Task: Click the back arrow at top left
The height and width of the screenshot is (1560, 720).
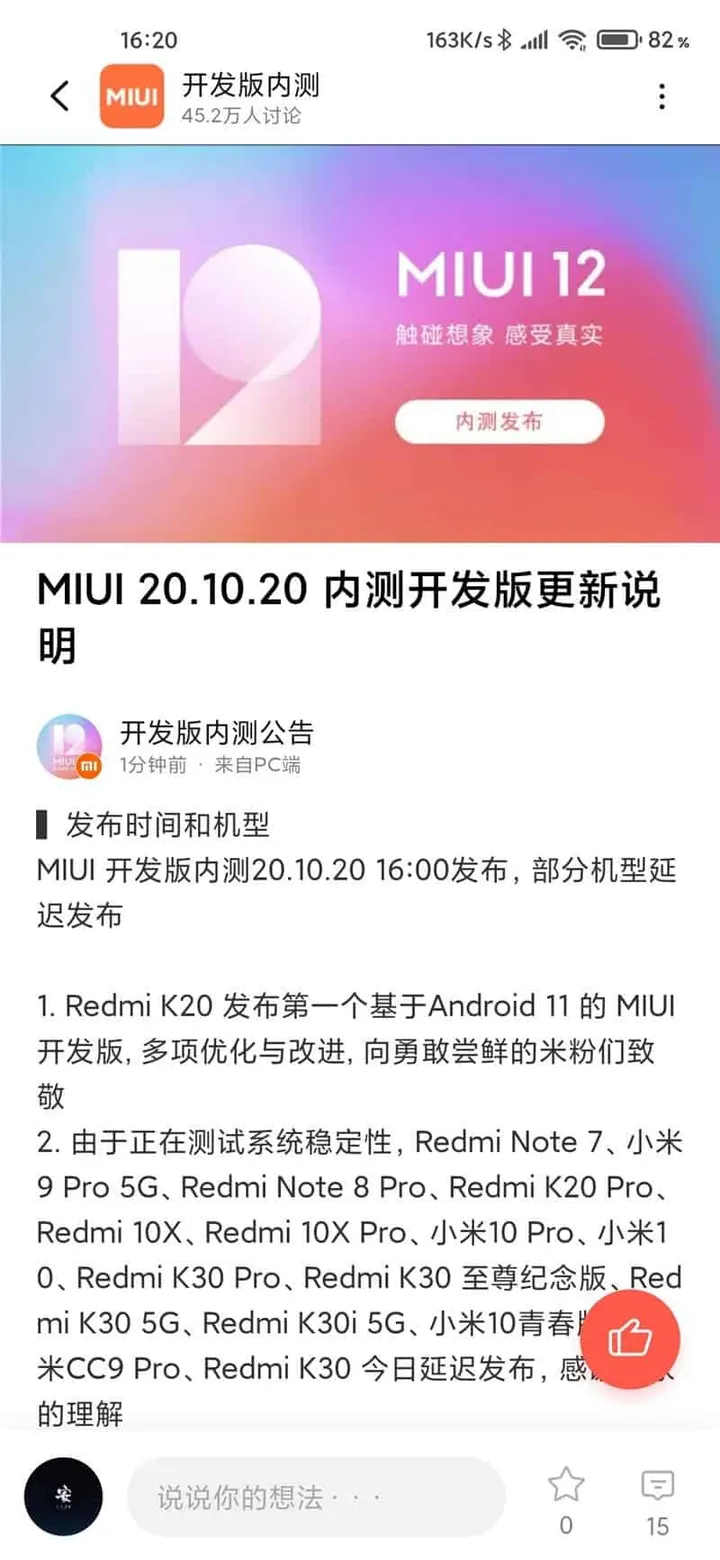Action: 57,96
